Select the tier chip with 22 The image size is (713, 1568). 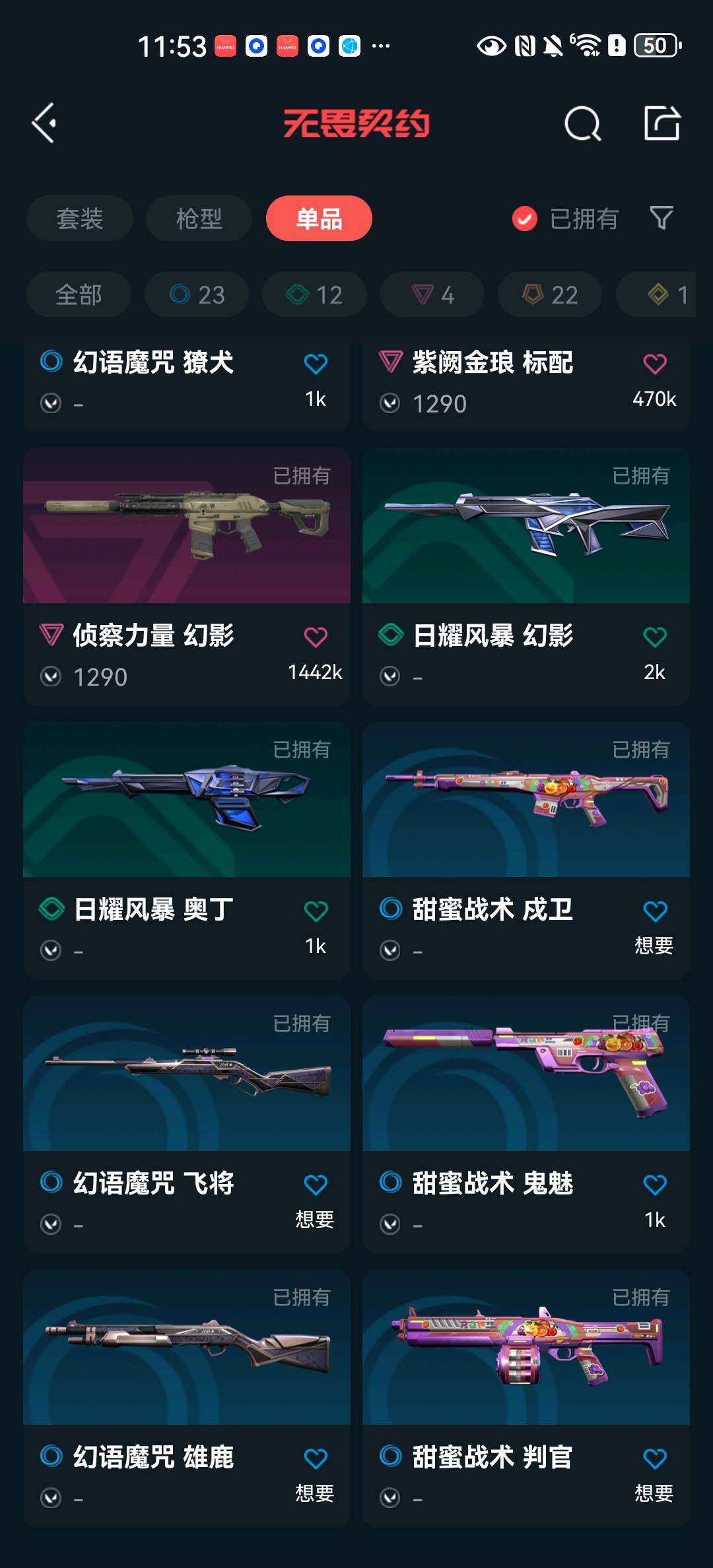[550, 294]
